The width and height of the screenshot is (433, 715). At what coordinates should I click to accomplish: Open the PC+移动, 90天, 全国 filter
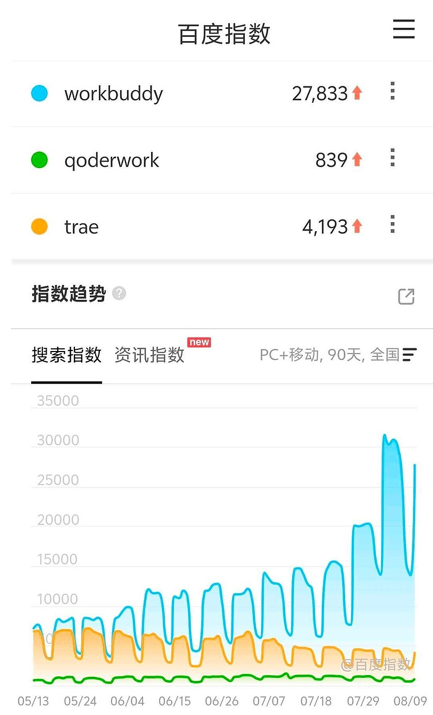pyautogui.click(x=338, y=354)
